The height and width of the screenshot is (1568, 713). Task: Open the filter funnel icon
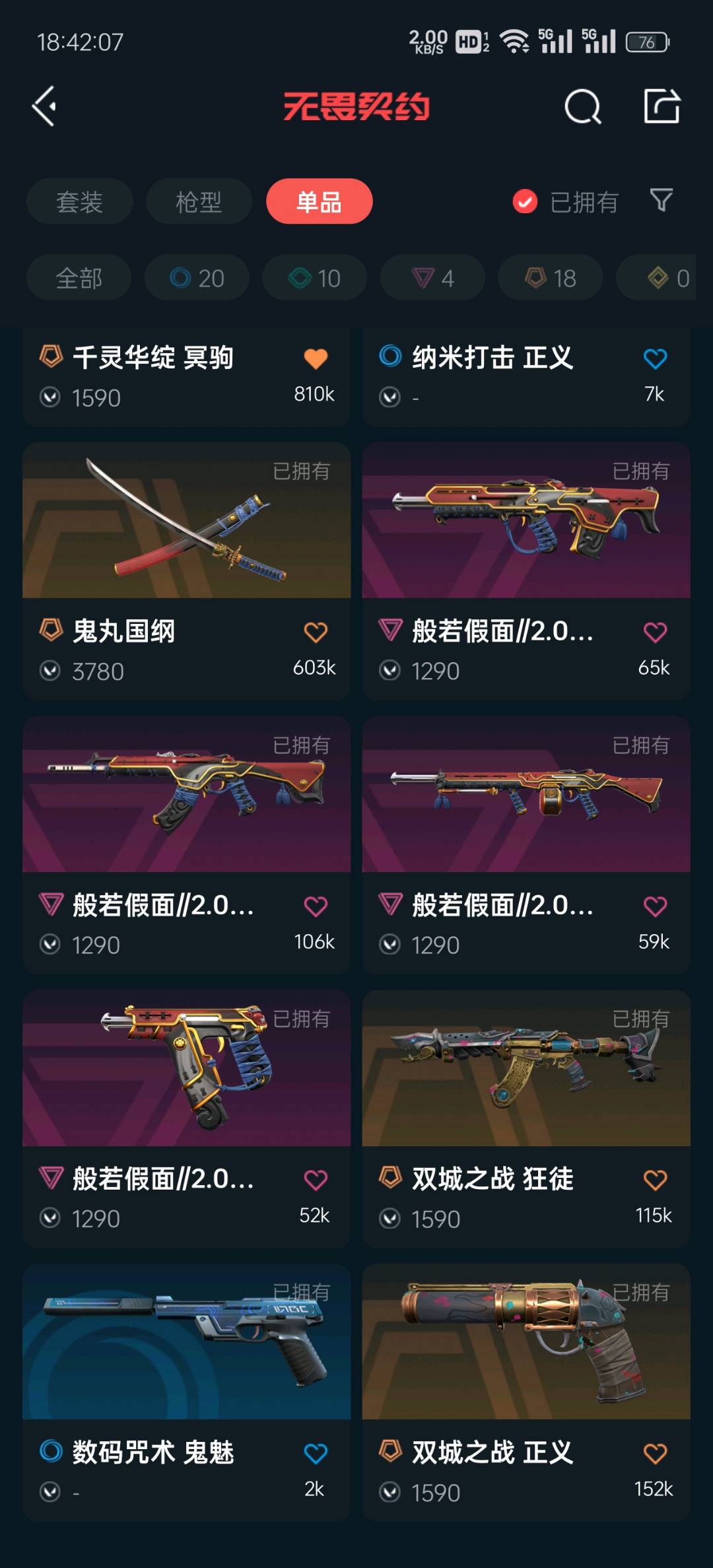661,200
